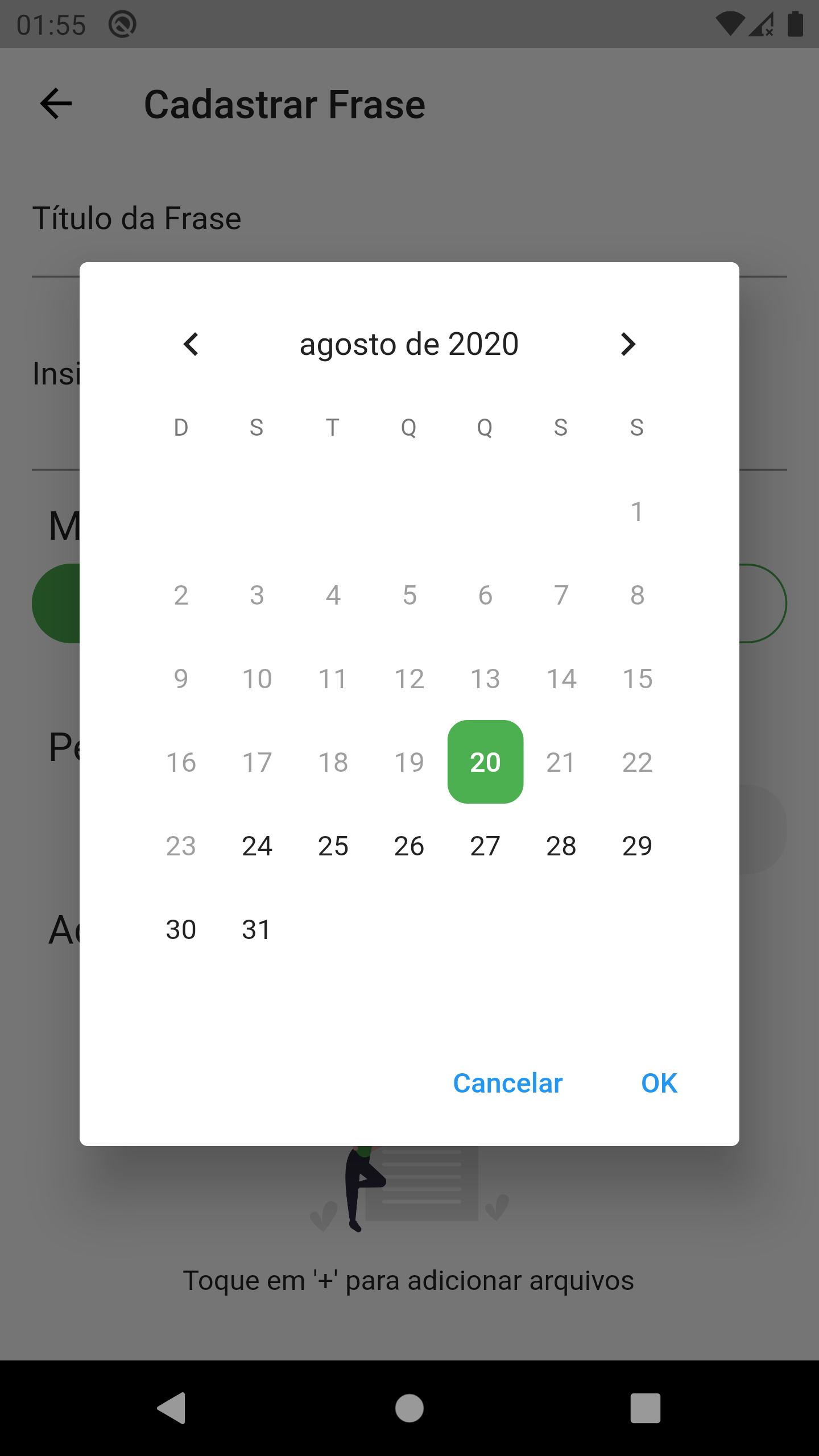Tap the green highlighted date 20
This screenshot has width=819, height=1456.
[x=485, y=762]
